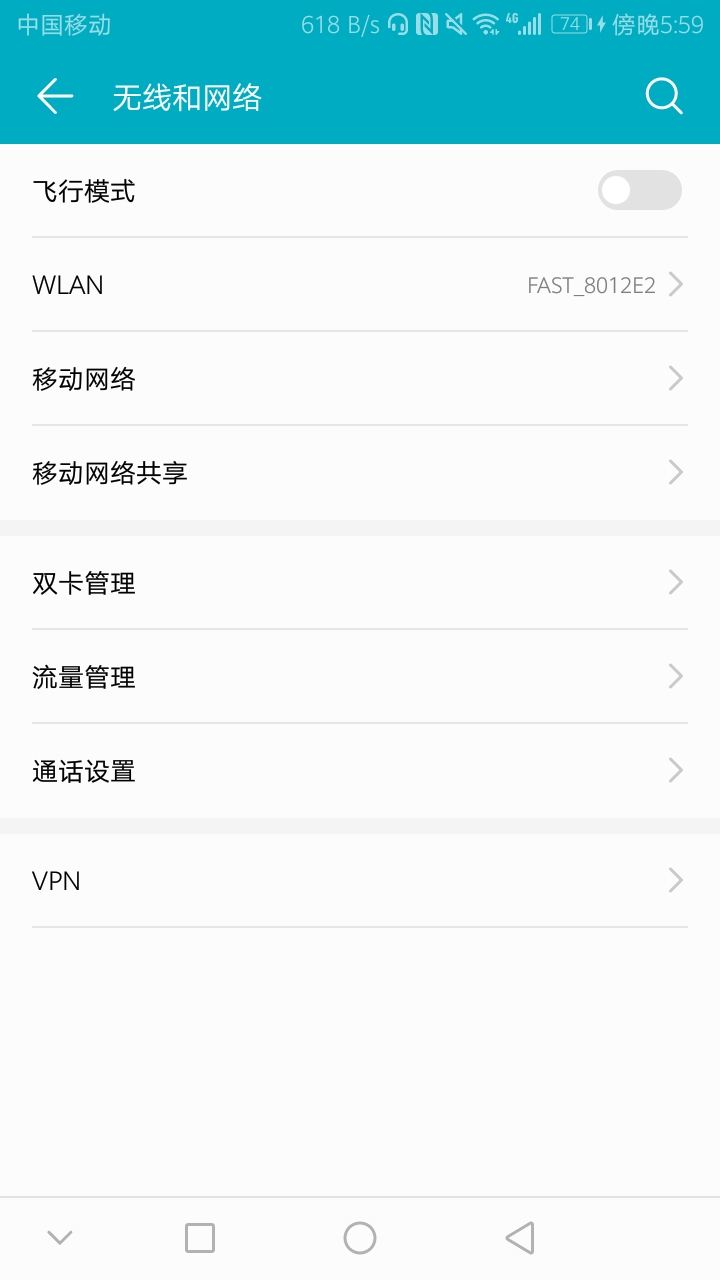
Task: Open the 双卡管理 menu entry
Action: (x=360, y=583)
